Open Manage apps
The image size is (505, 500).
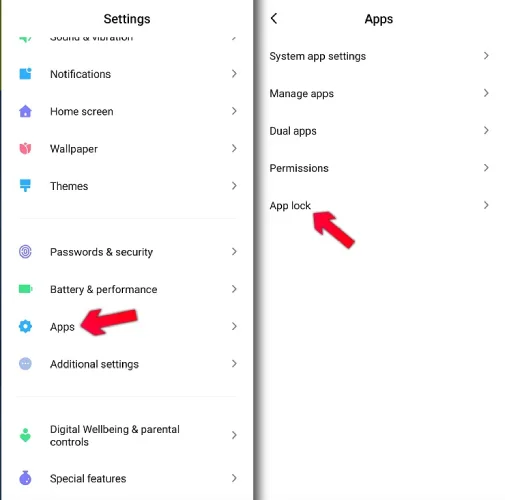pos(379,93)
